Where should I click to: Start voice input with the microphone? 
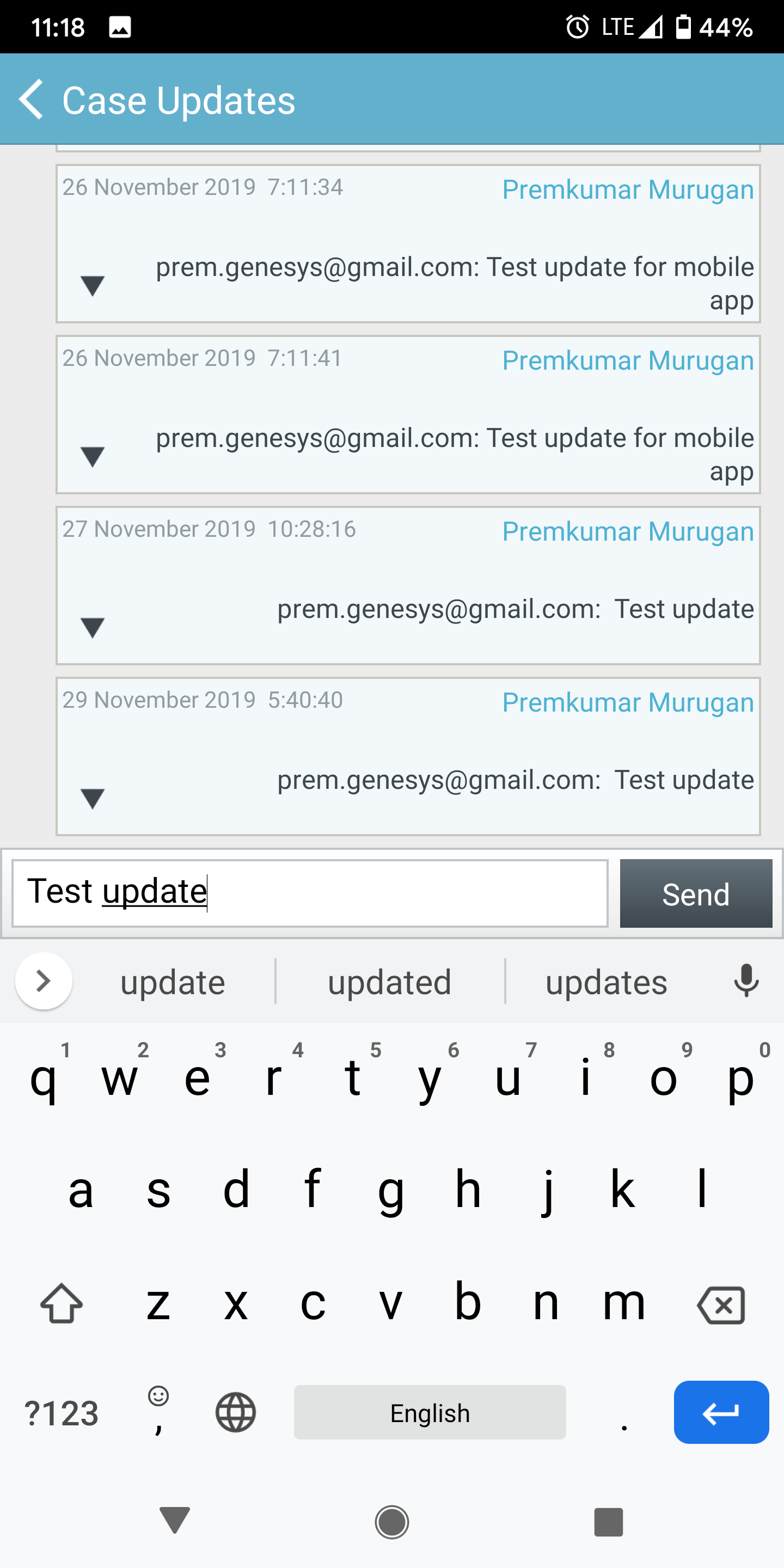pos(746,981)
